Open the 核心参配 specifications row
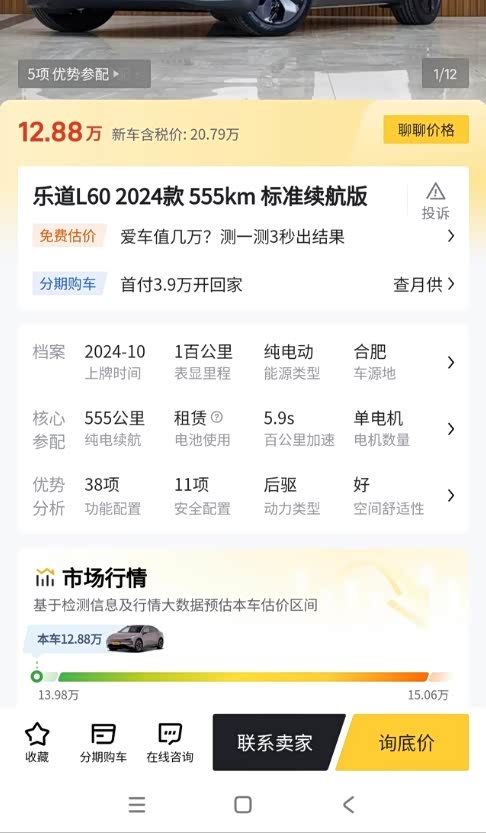486x834 pixels. (243, 429)
